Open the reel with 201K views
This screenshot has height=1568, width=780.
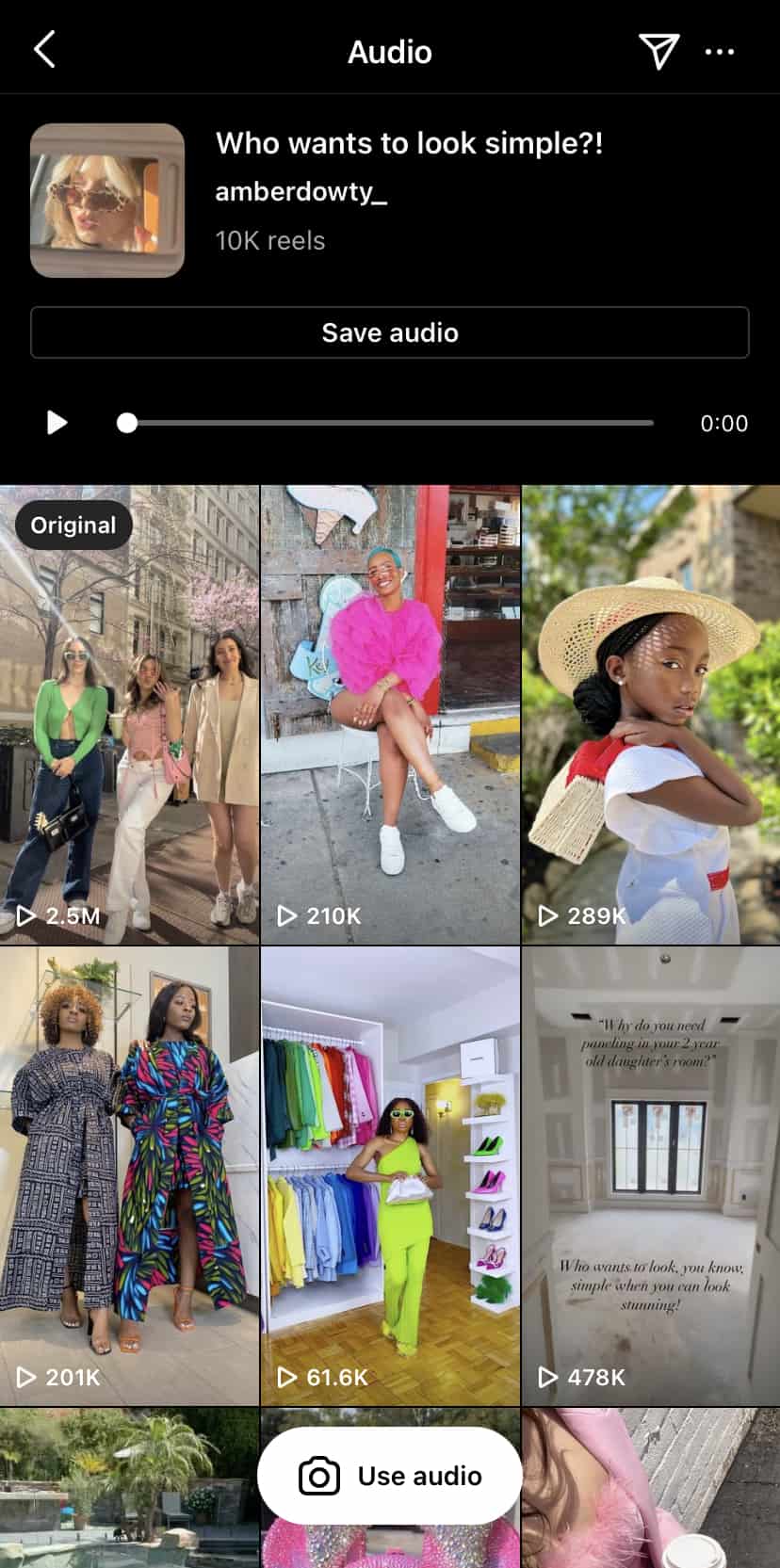click(x=129, y=1175)
